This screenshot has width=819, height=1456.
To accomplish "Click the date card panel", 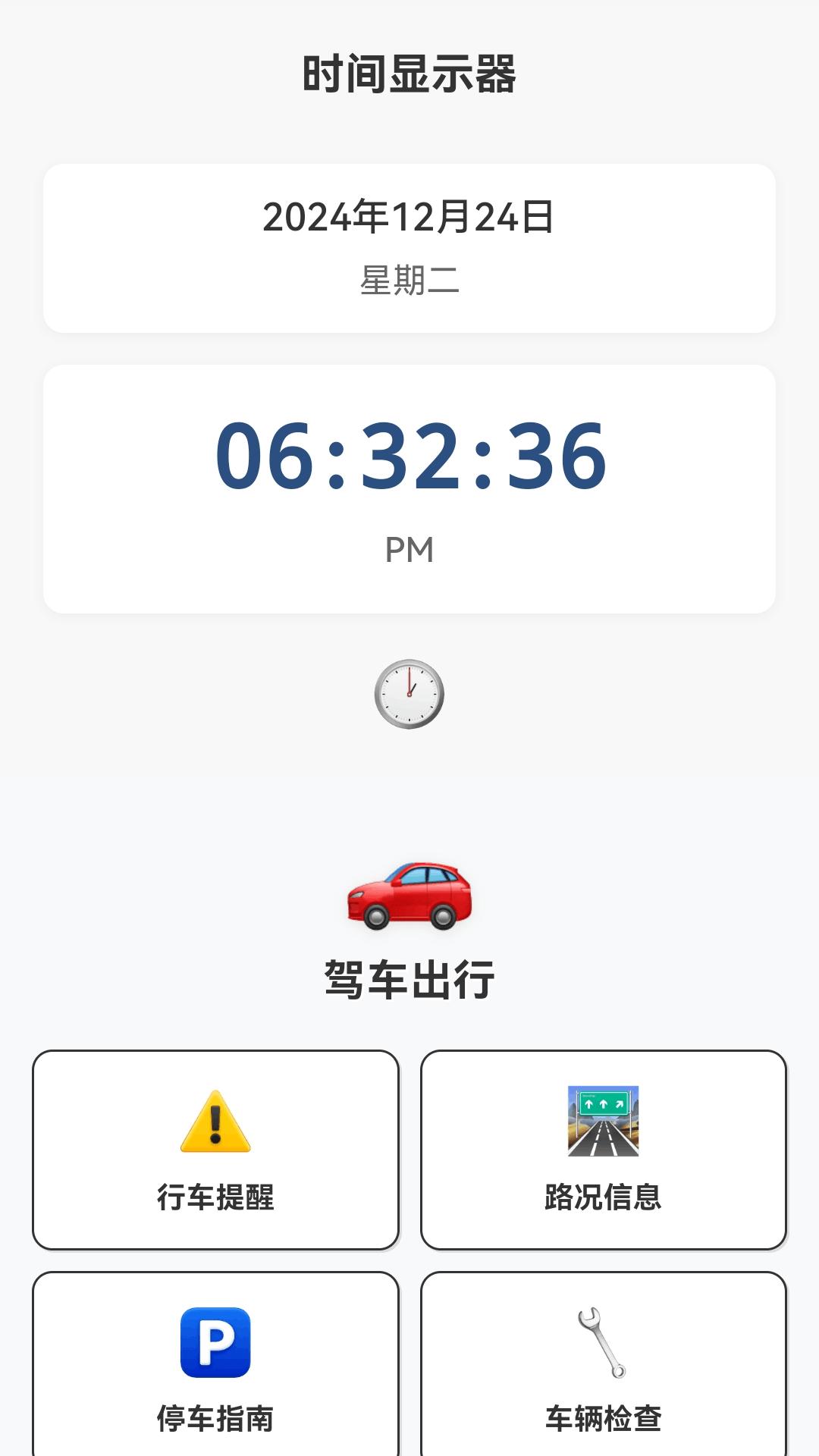I will coord(409,246).
